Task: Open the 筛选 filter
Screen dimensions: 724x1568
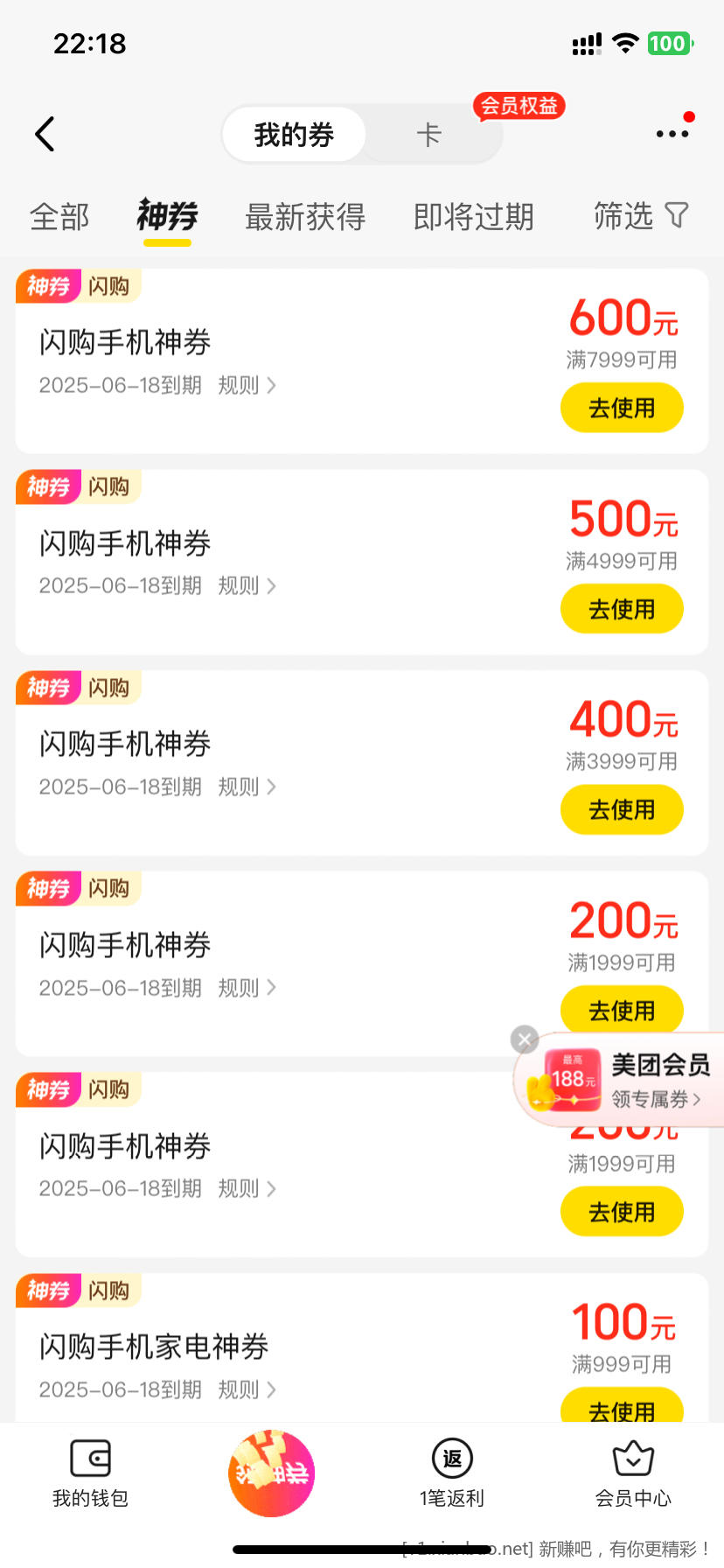Action: pyautogui.click(x=639, y=215)
